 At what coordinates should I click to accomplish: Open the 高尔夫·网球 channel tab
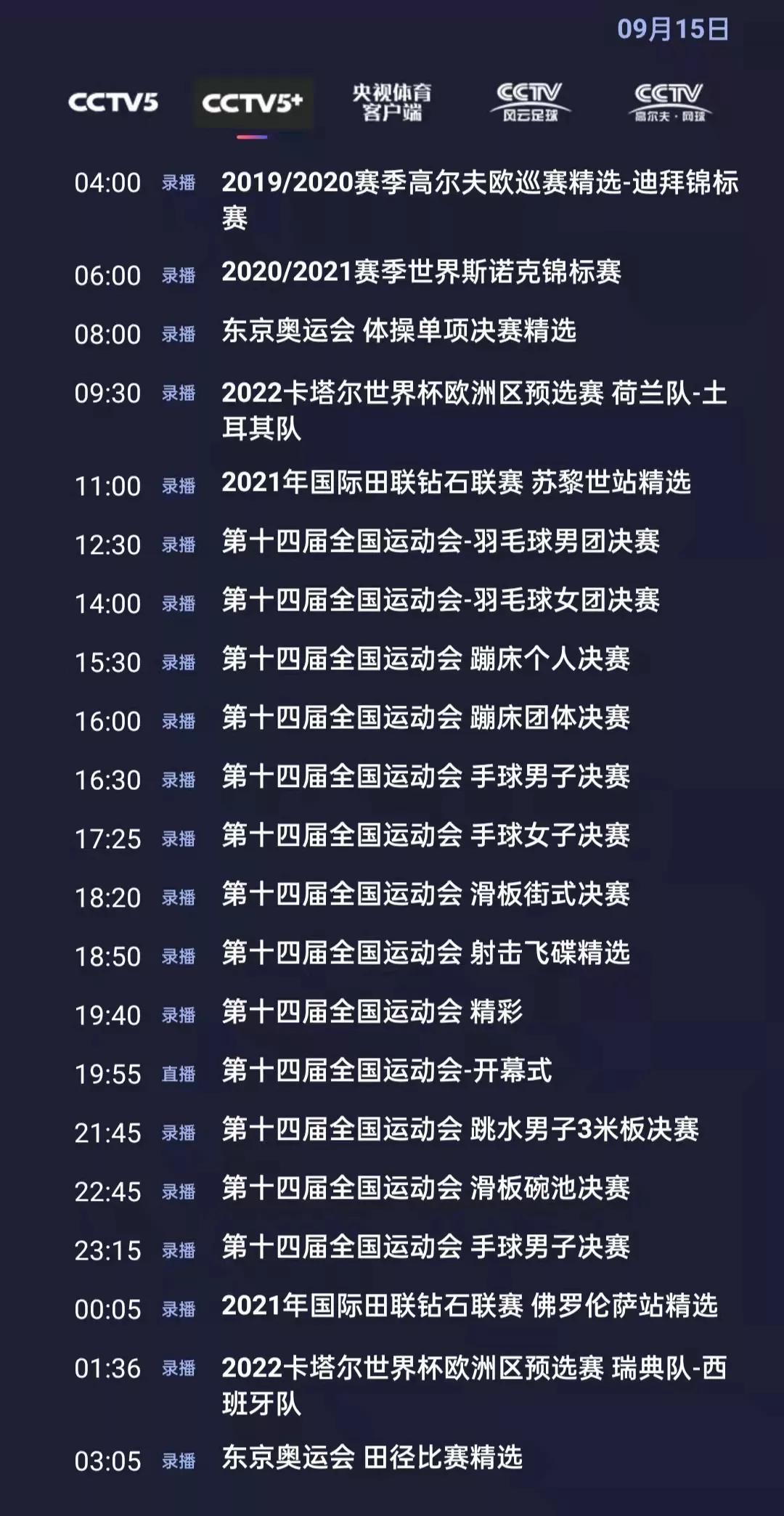[x=669, y=102]
